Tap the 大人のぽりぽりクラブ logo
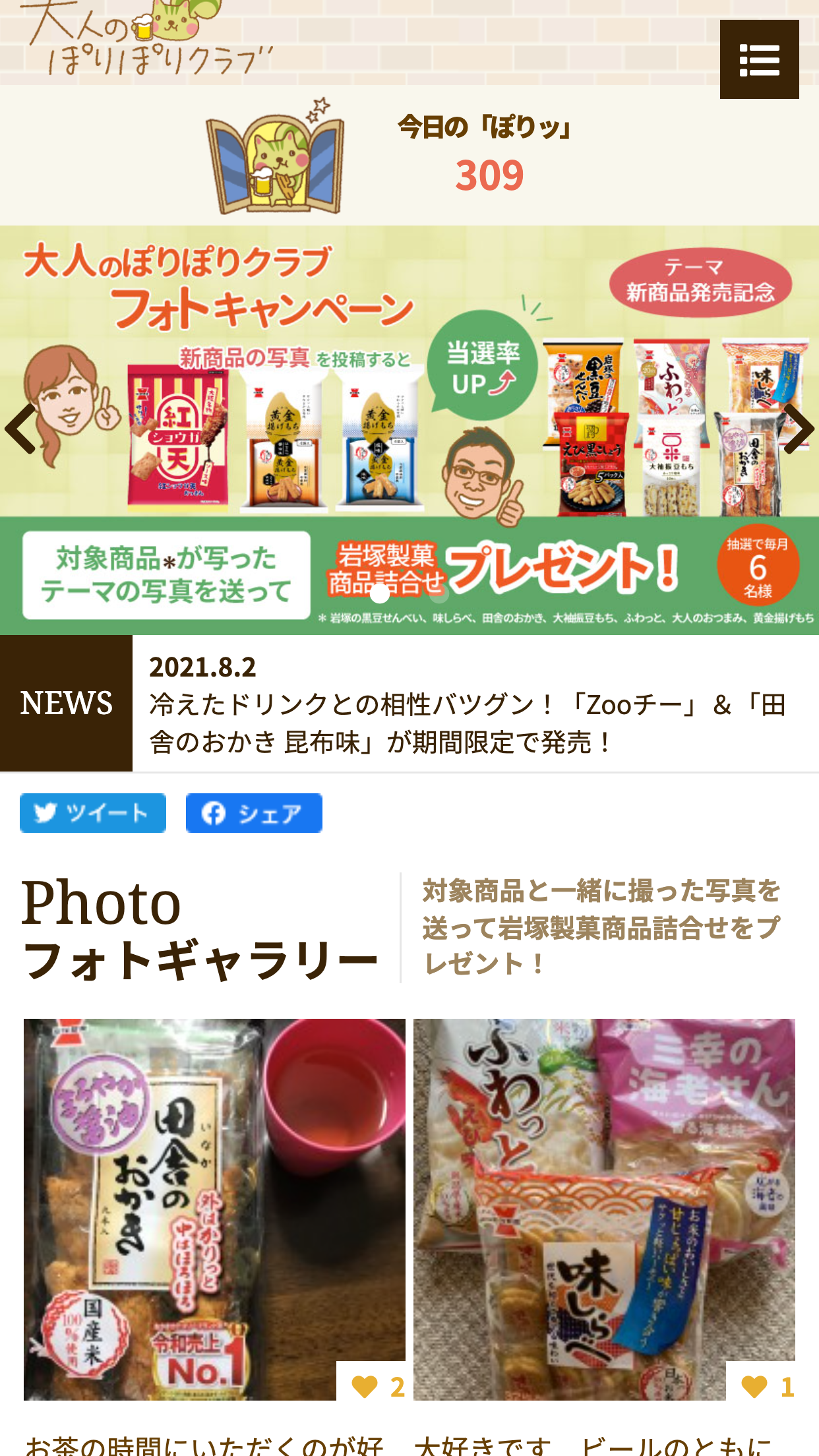Image resolution: width=819 pixels, height=1456 pixels. click(145, 40)
